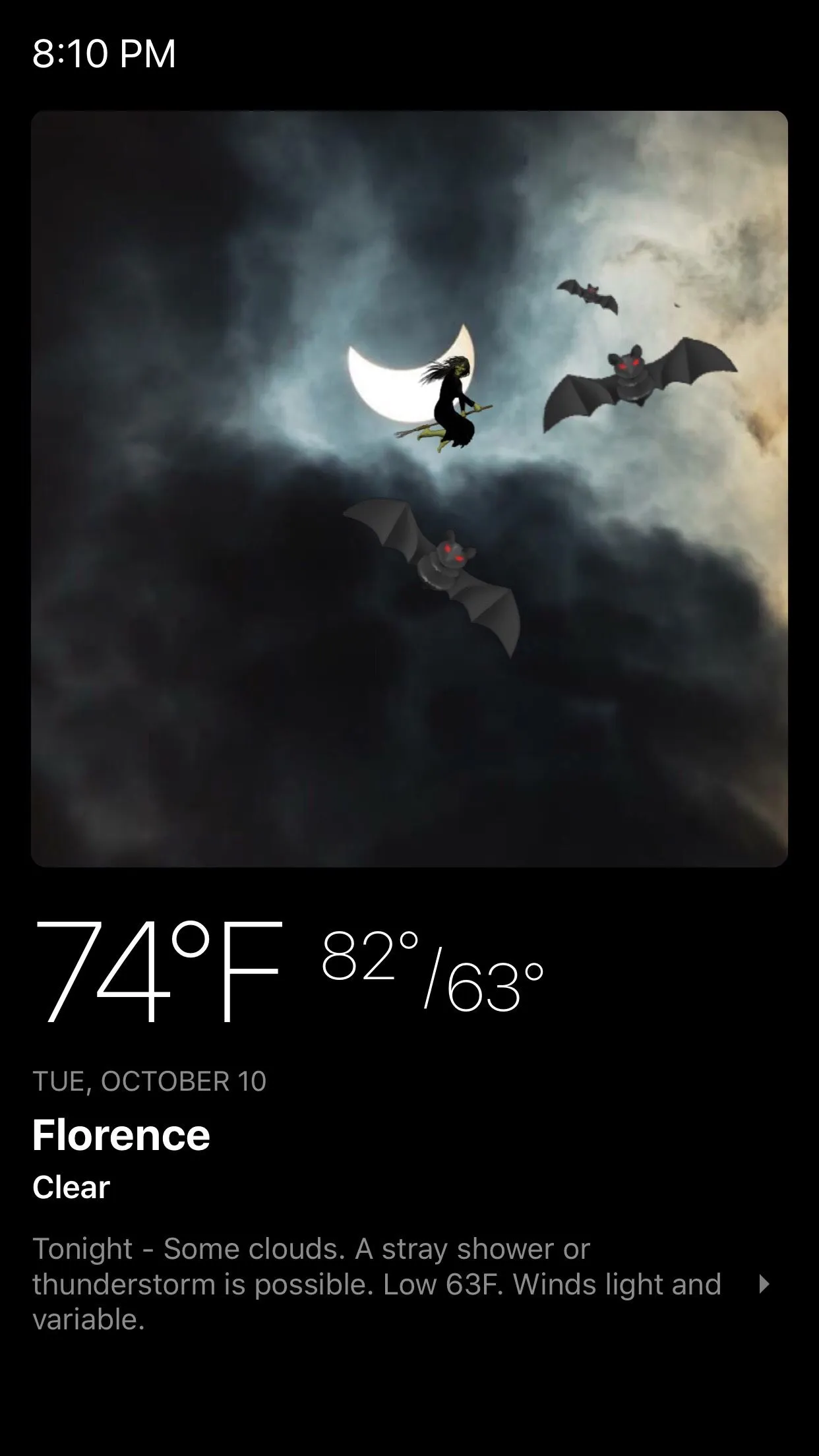This screenshot has height=1456, width=819.
Task: Open the Halloween weather image card
Action: 409,488
